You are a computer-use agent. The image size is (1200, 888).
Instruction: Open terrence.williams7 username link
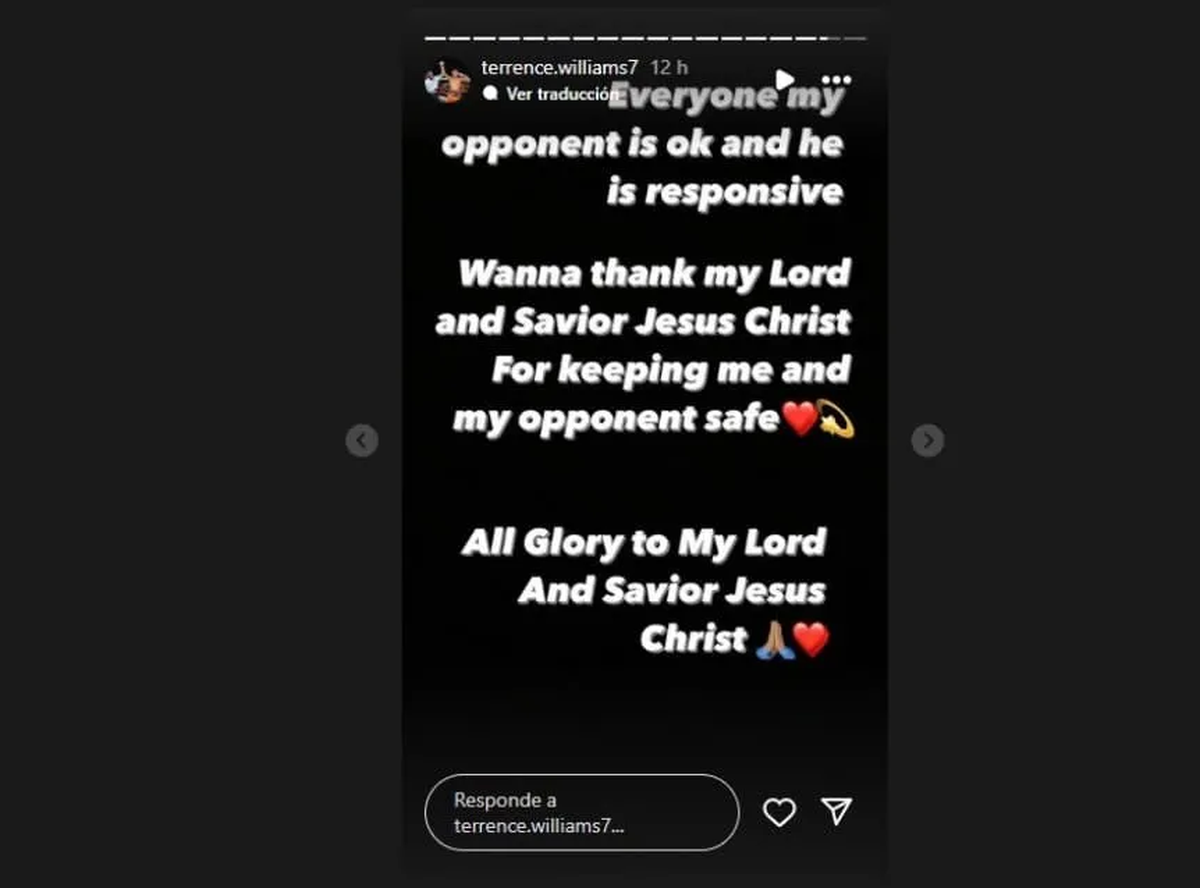click(x=558, y=68)
